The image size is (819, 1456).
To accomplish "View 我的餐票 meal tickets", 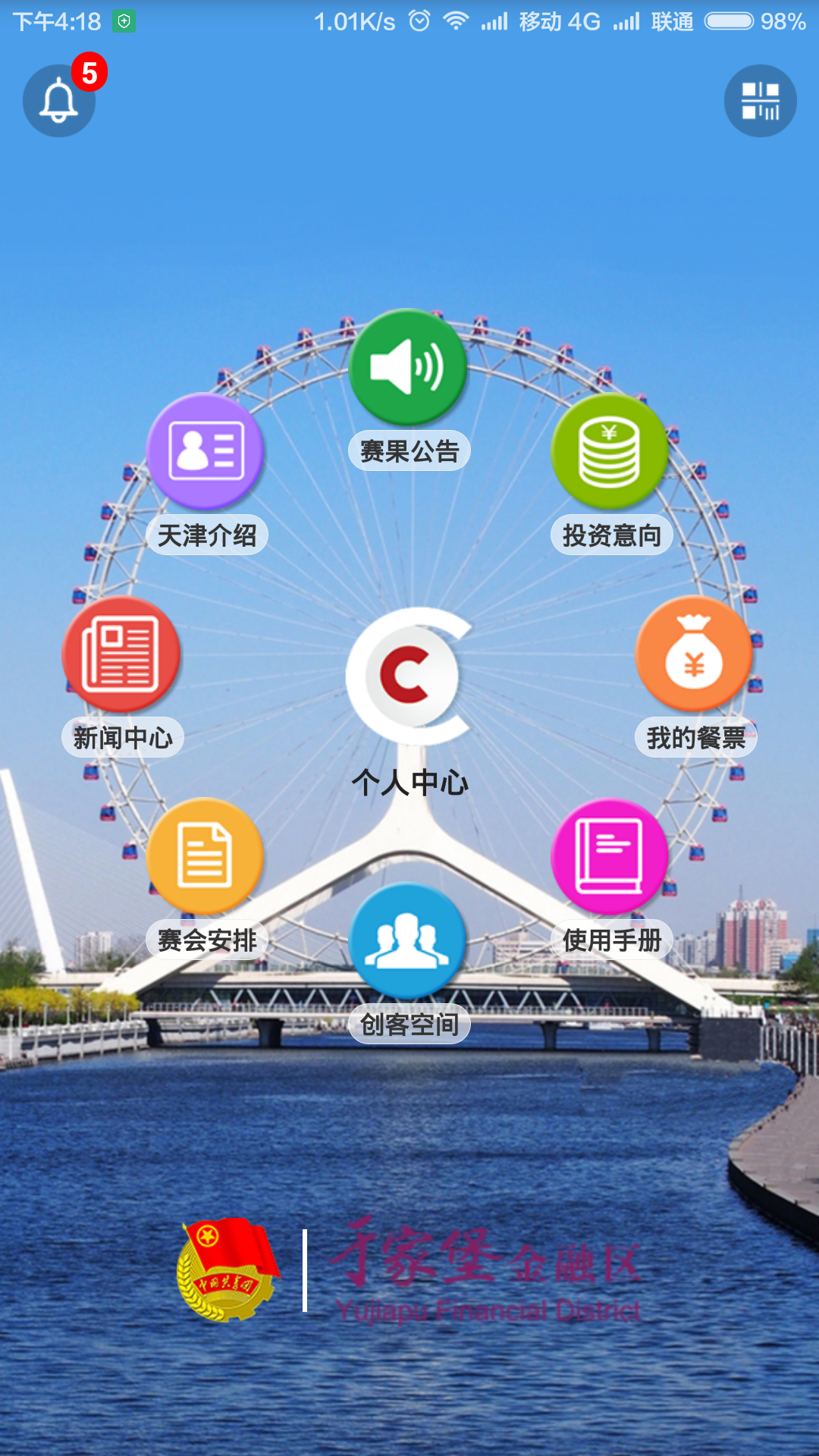I will point(695,654).
